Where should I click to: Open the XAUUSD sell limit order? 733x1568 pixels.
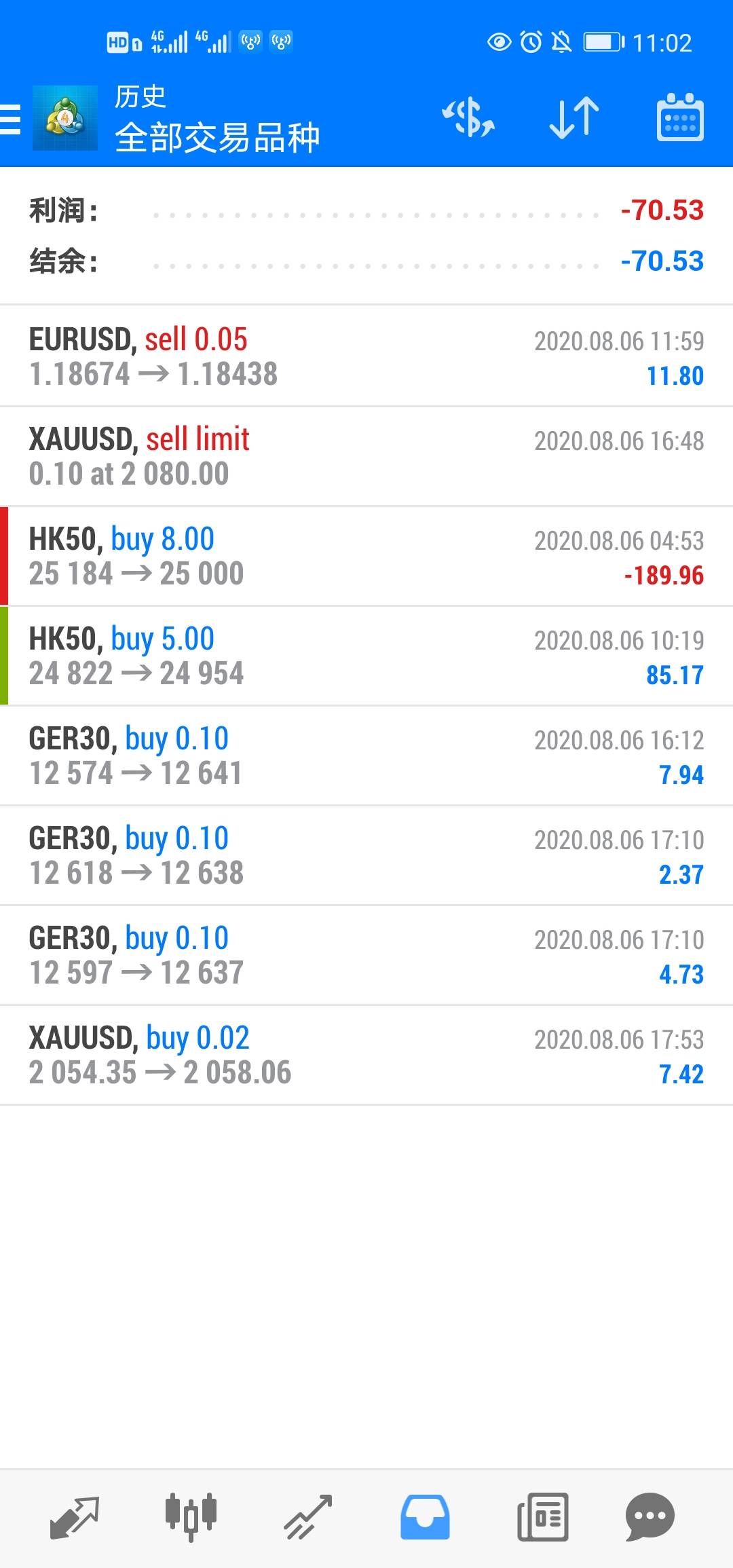click(366, 456)
